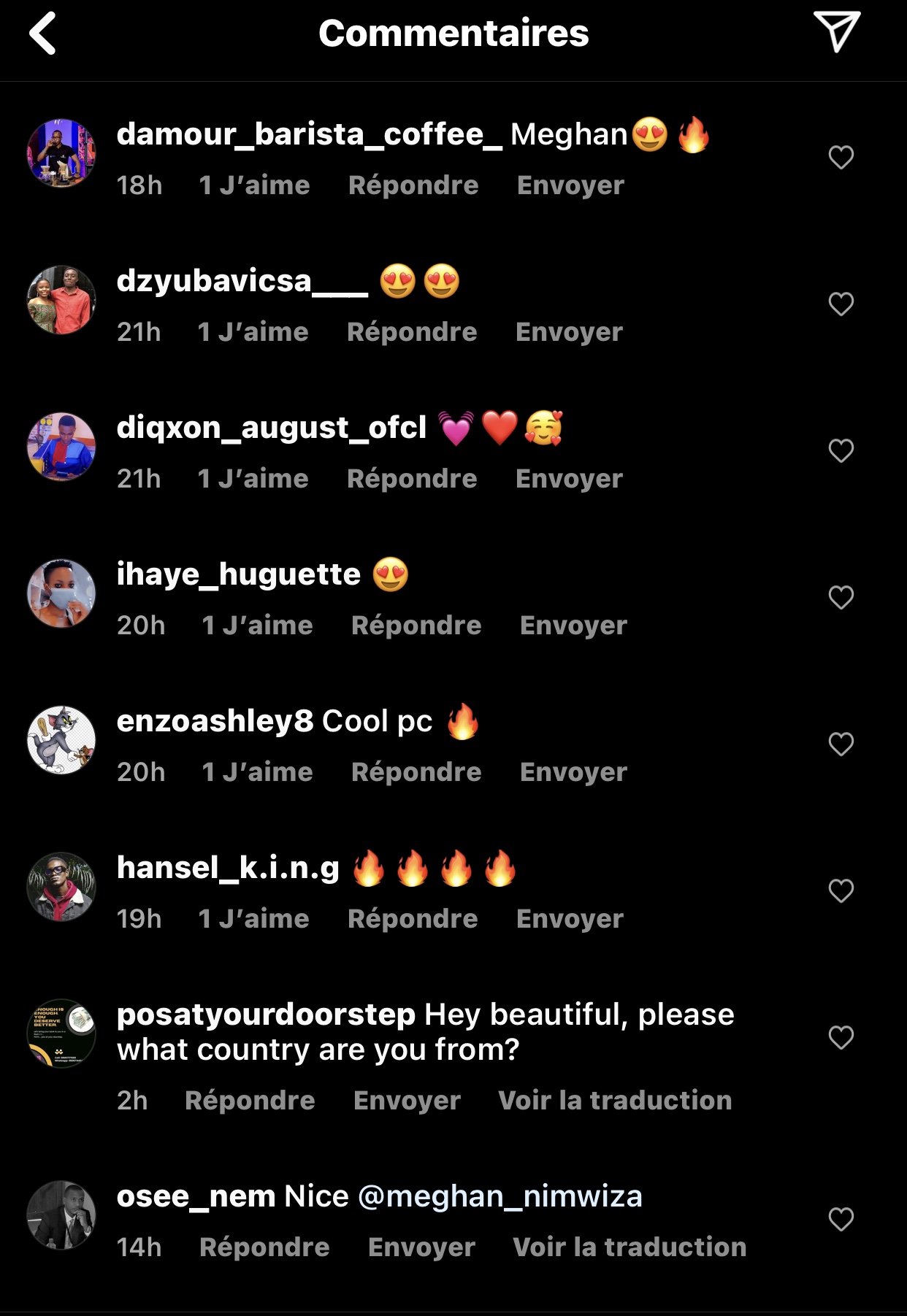
Task: Reply to dzyubavicsa___'s comment
Action: click(412, 332)
